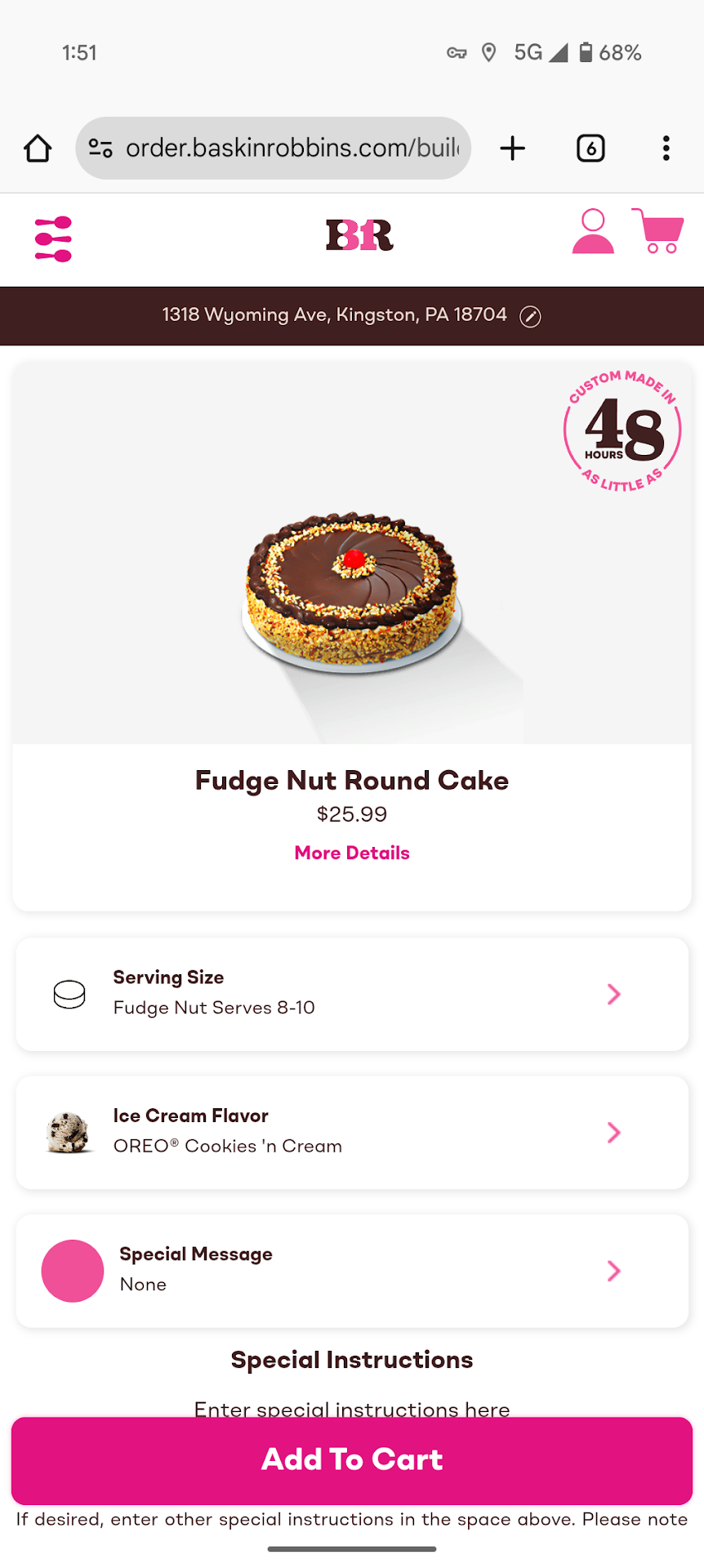Tap the BR logo to go home
This screenshot has width=704, height=1568.
pos(359,235)
